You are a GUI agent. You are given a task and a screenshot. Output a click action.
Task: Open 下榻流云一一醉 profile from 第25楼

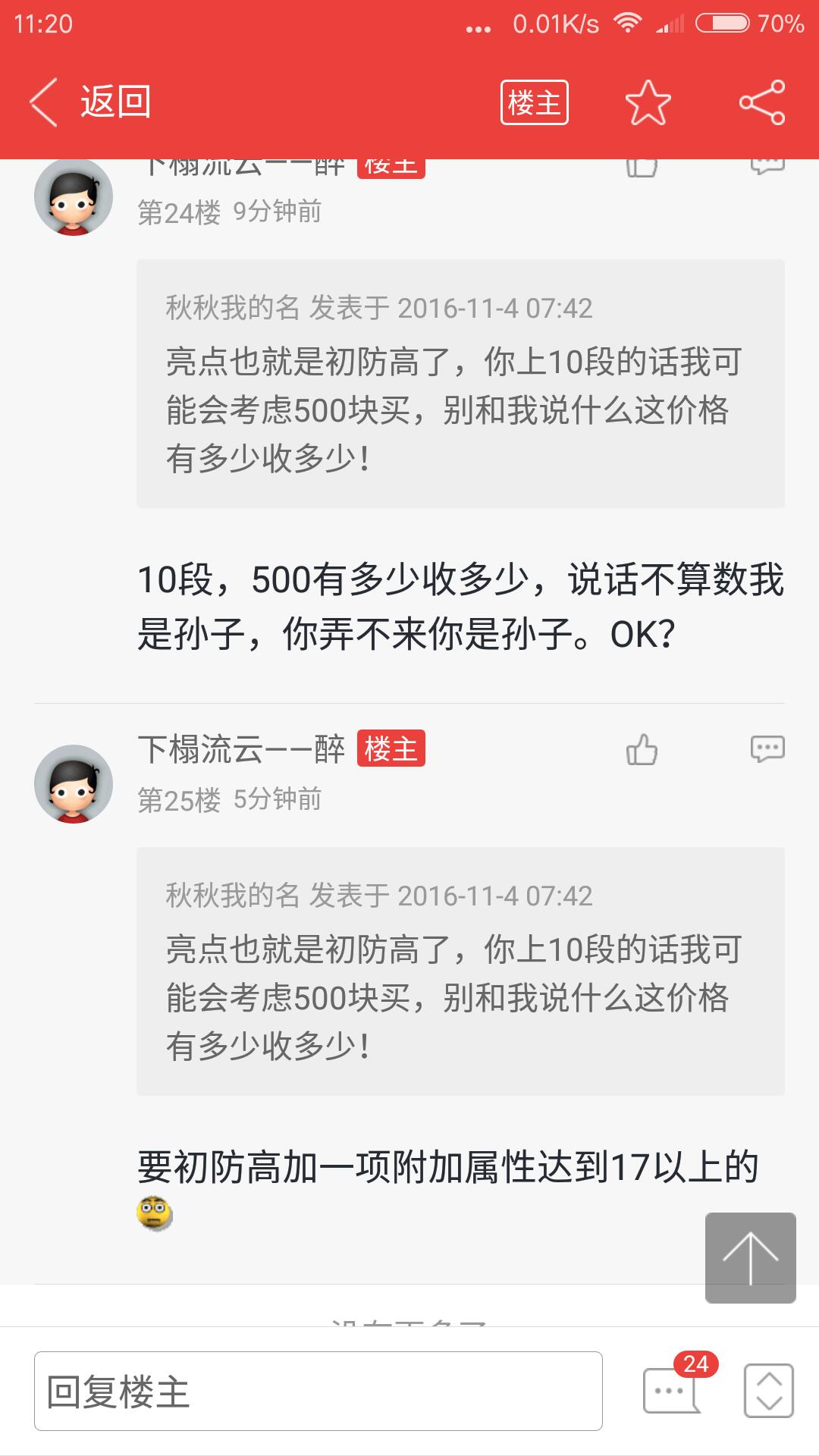[x=241, y=749]
